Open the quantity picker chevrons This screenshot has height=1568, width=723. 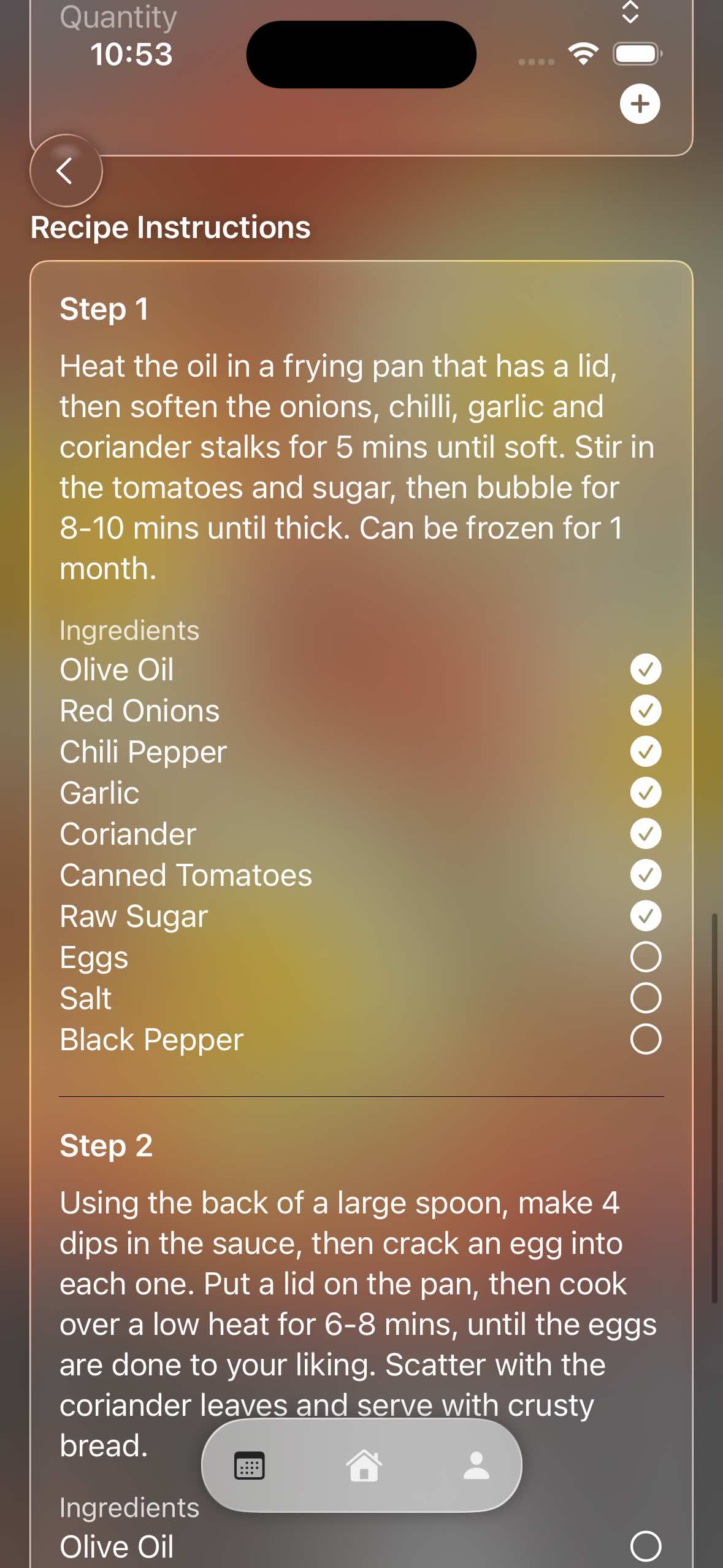tap(630, 12)
